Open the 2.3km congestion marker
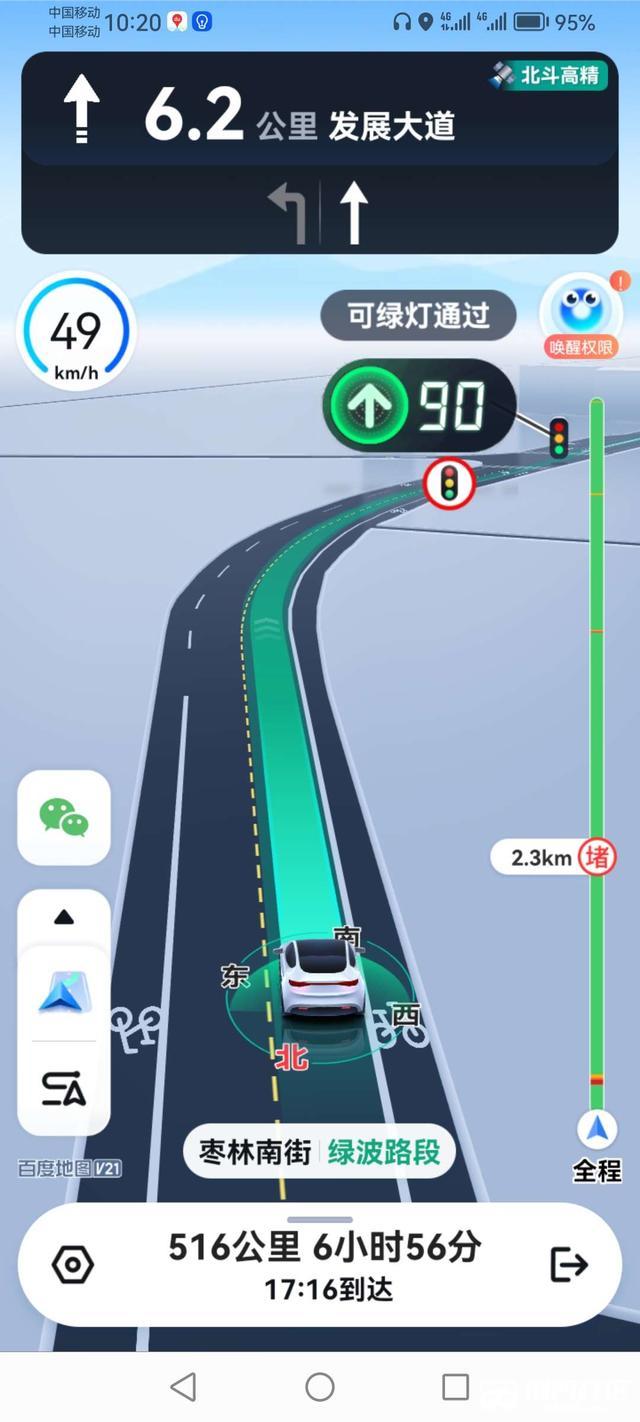This screenshot has width=640, height=1422. tap(553, 858)
